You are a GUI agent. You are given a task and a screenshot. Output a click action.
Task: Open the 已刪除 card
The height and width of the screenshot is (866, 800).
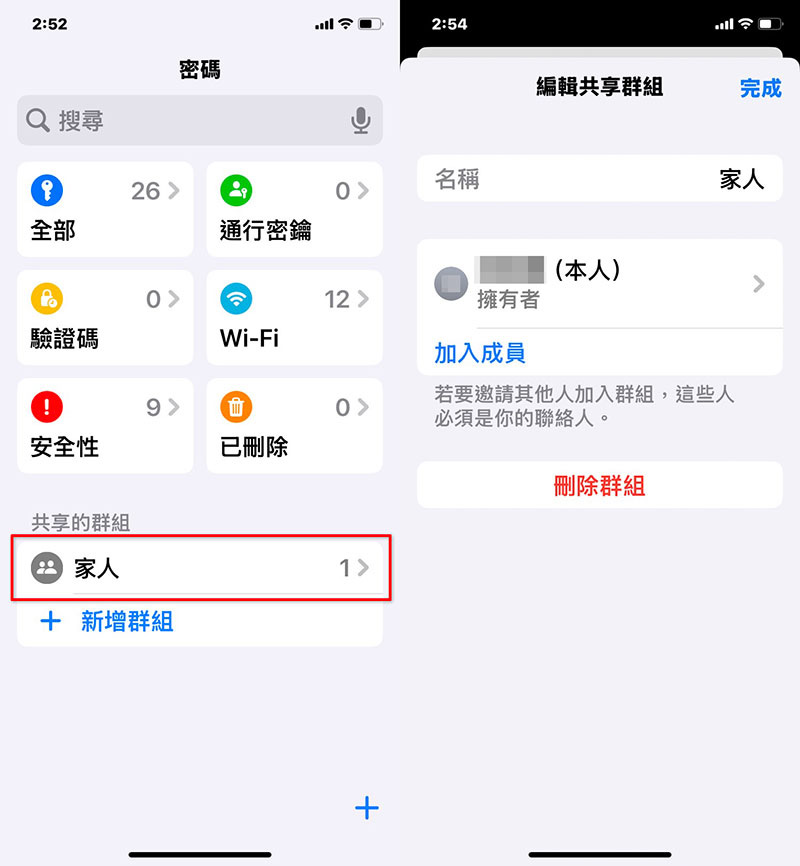294,425
